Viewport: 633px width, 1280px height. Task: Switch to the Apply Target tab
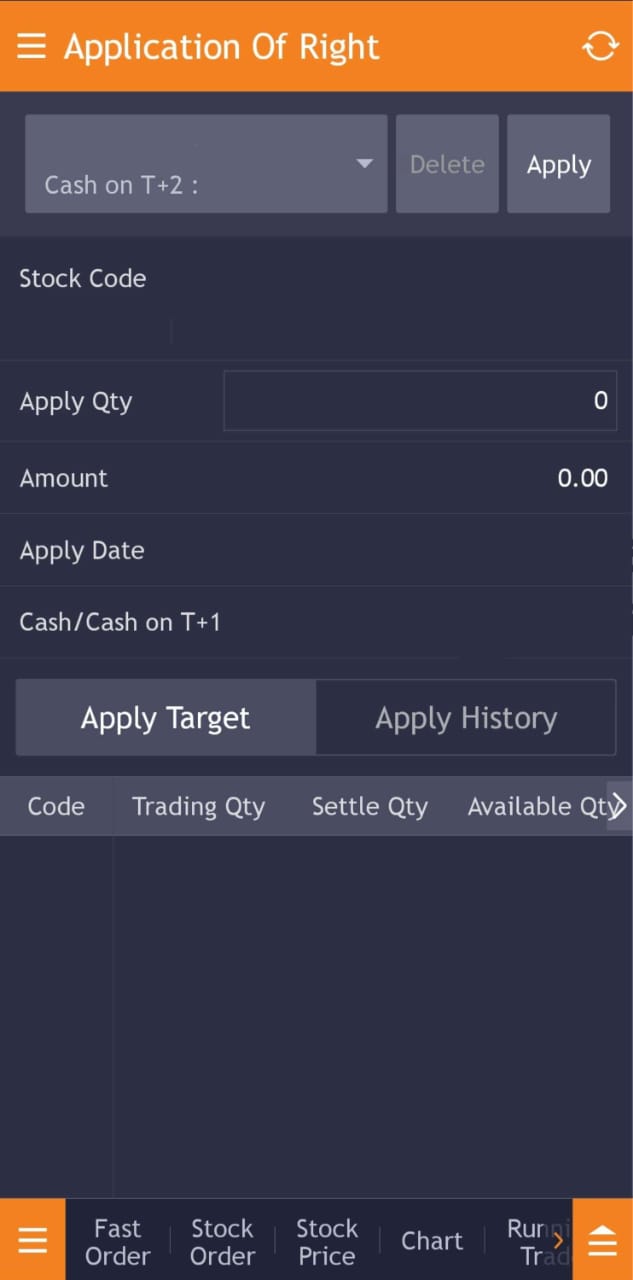click(166, 718)
